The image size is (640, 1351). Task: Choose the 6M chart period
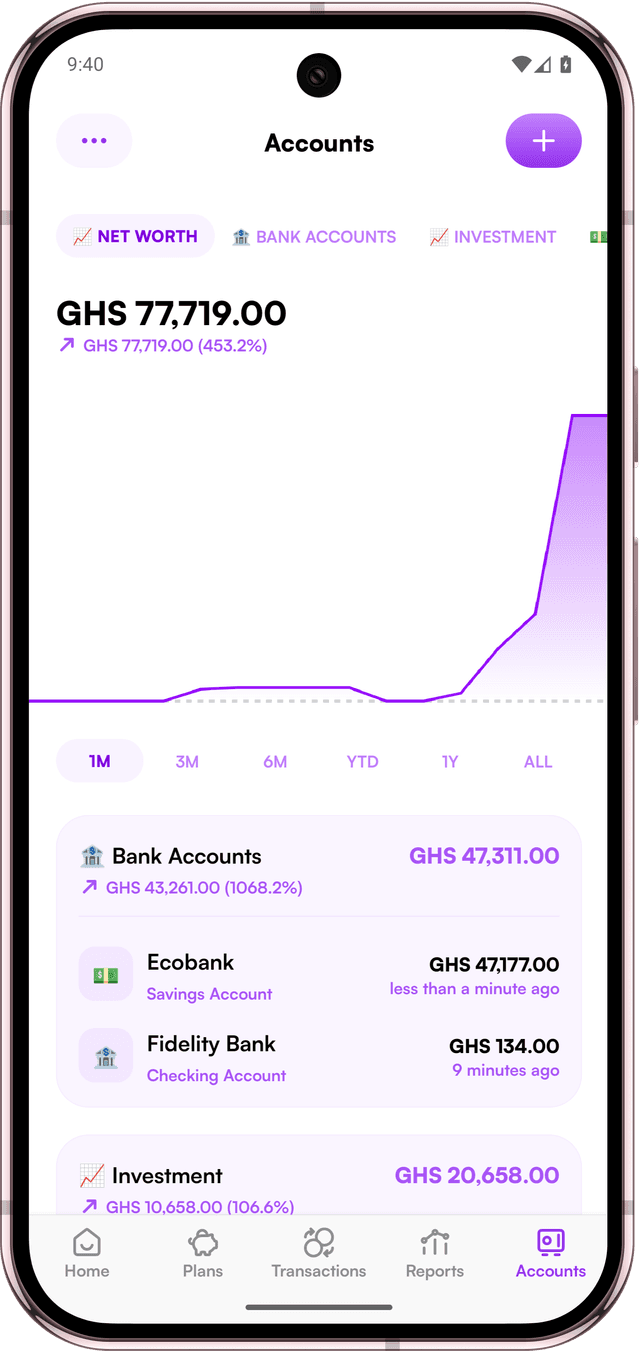(x=275, y=762)
